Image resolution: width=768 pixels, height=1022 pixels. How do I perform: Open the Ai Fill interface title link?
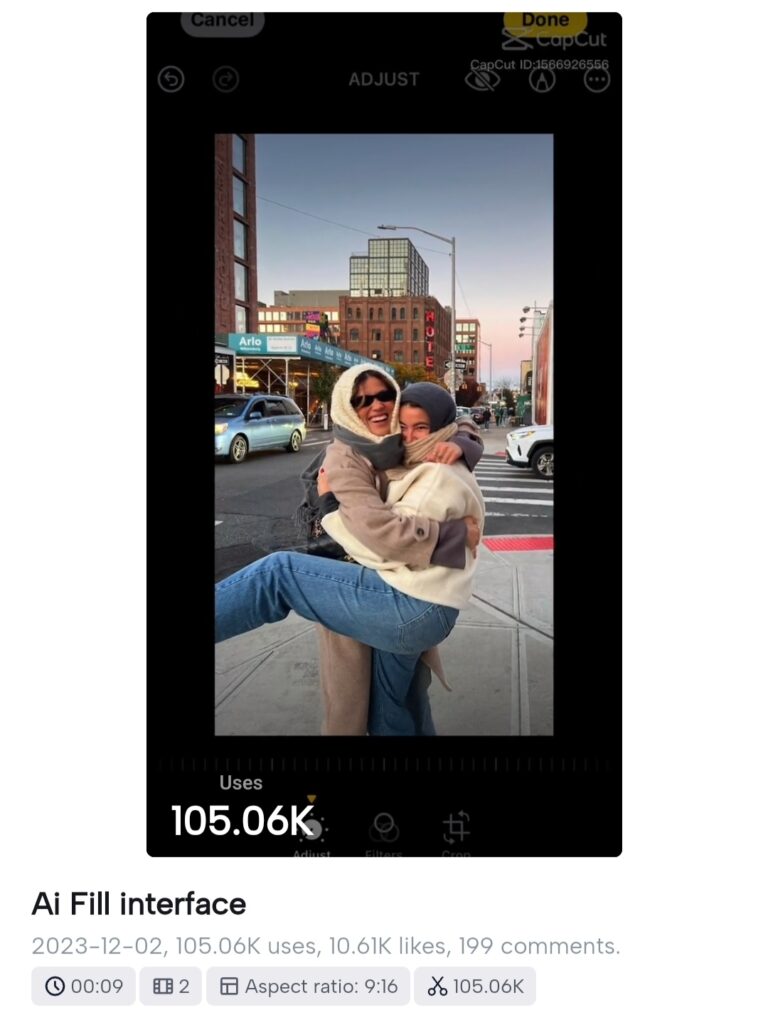[x=139, y=904]
